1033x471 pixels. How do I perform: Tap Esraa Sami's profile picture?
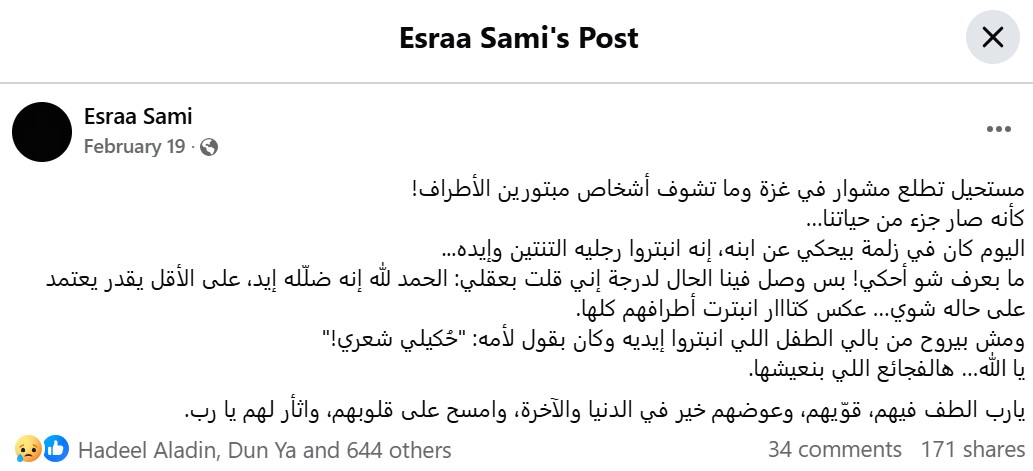42,132
